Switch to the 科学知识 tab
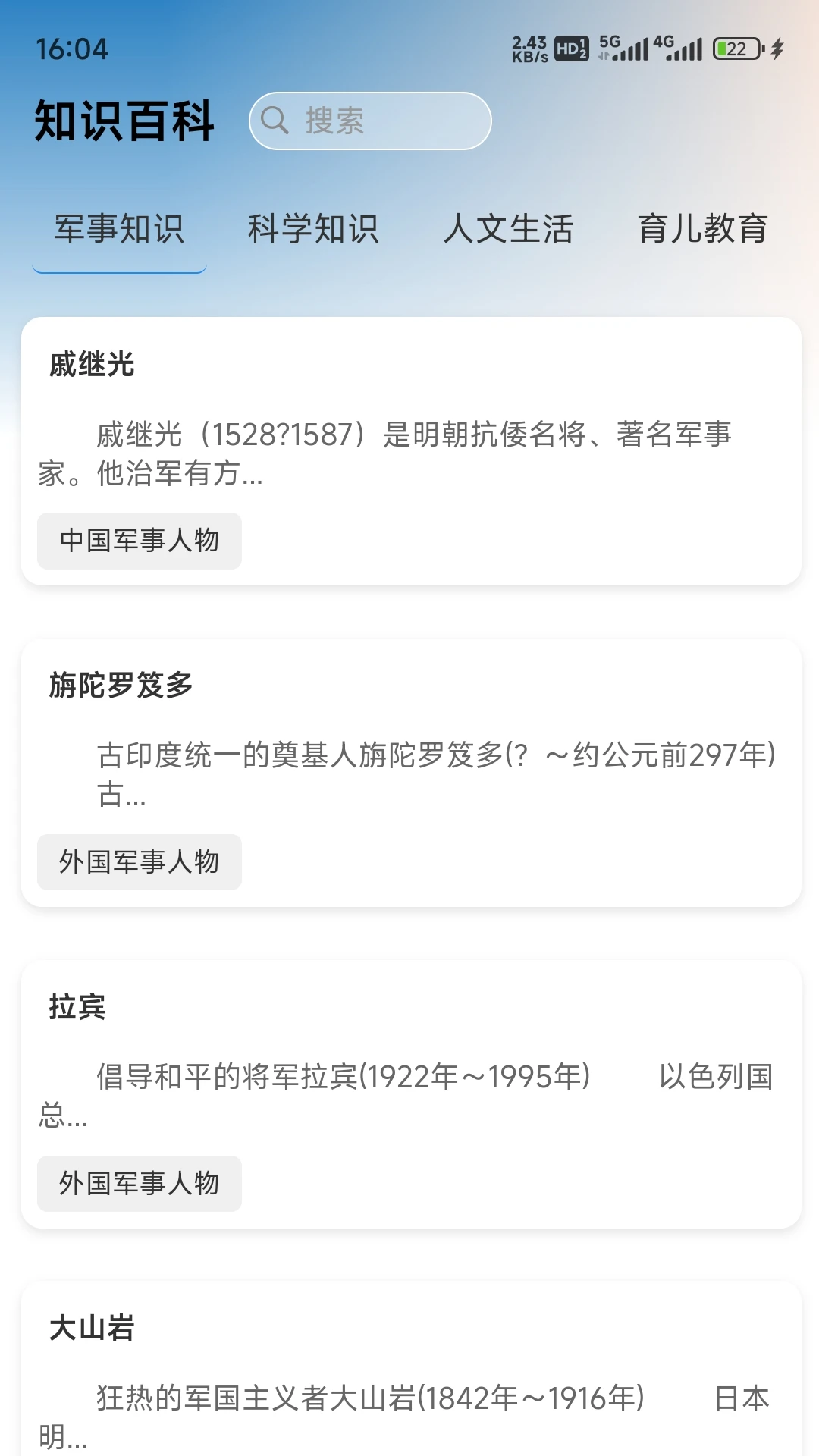Viewport: 819px width, 1456px height. (x=313, y=231)
